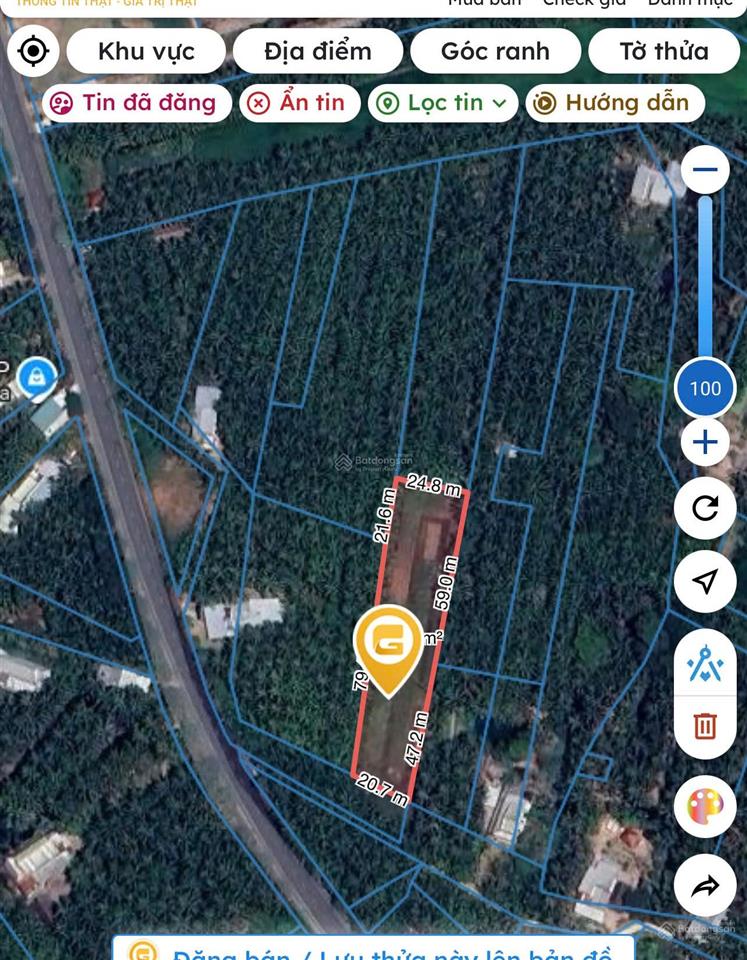Image resolution: width=747 pixels, height=960 pixels.
Task: Open the Hướng dẫn guide
Action: click(614, 103)
